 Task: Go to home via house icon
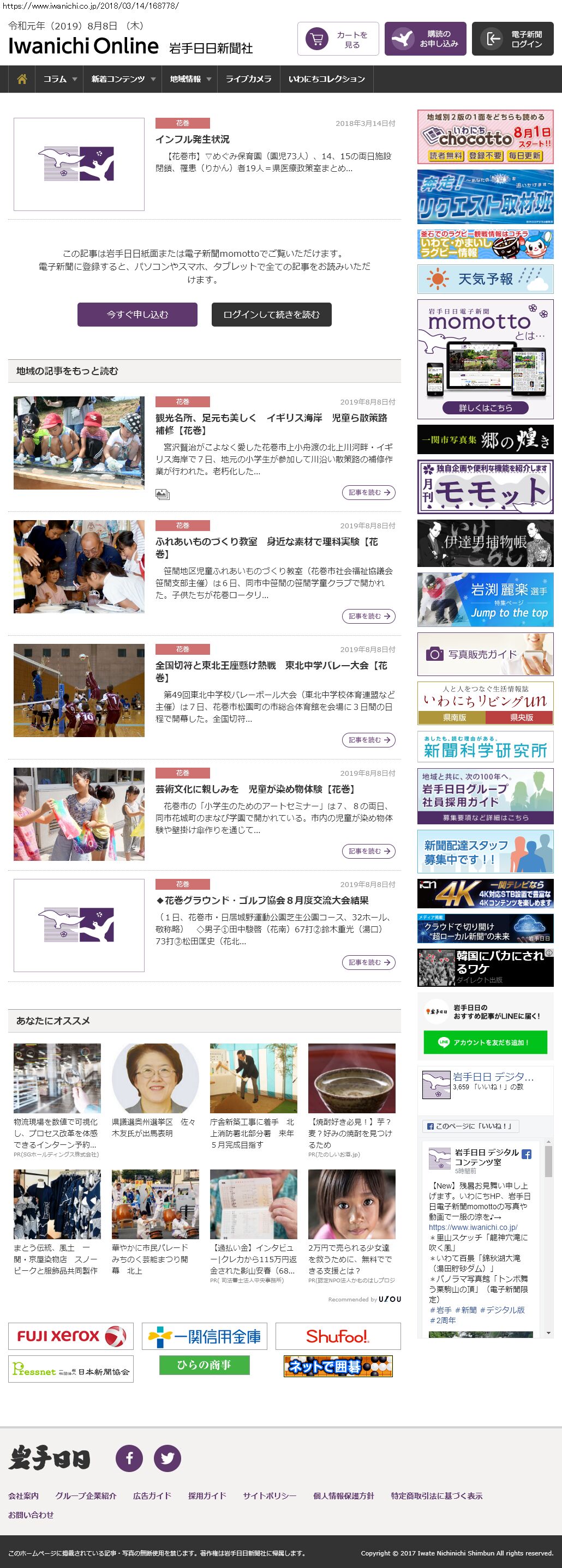coord(22,79)
